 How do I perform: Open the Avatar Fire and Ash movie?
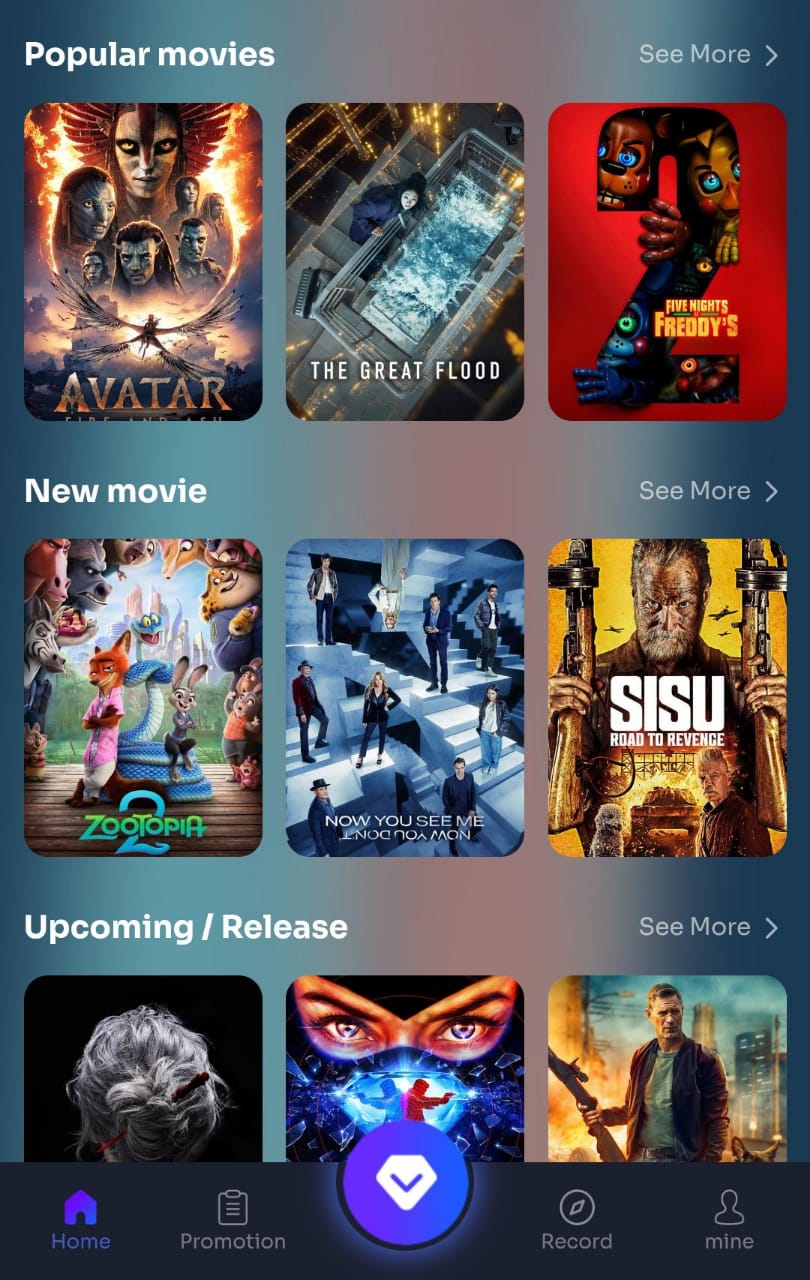(x=143, y=261)
